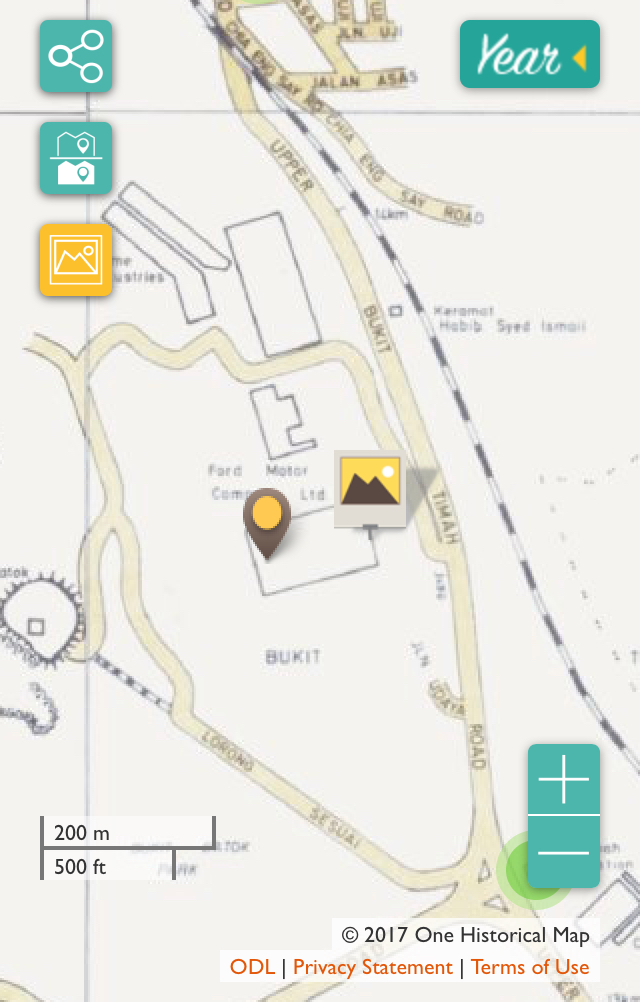This screenshot has height=1002, width=640.
Task: Zoom out of the map
Action: point(564,852)
